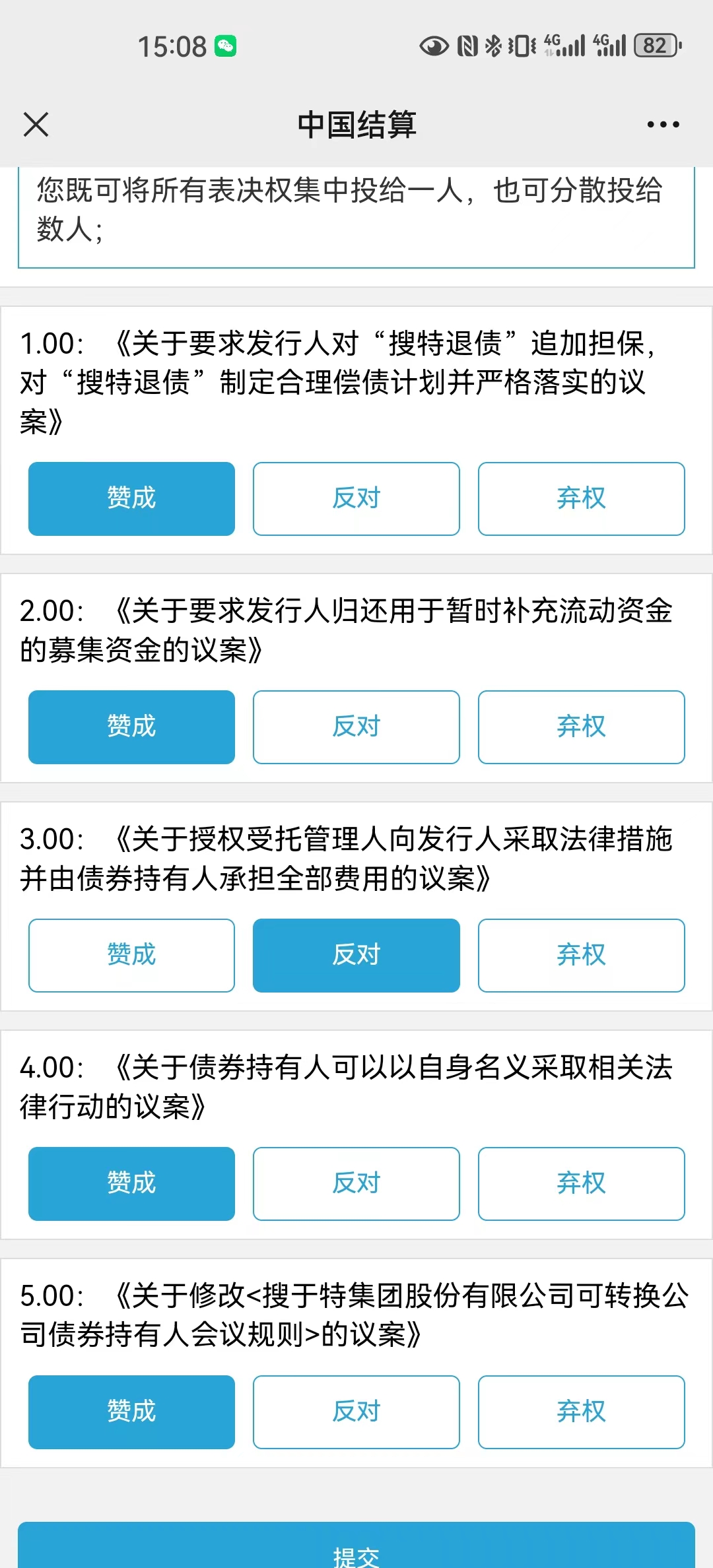The height and width of the screenshot is (1568, 713).
Task: Select 反对 for proposal 1.00
Action: point(356,498)
